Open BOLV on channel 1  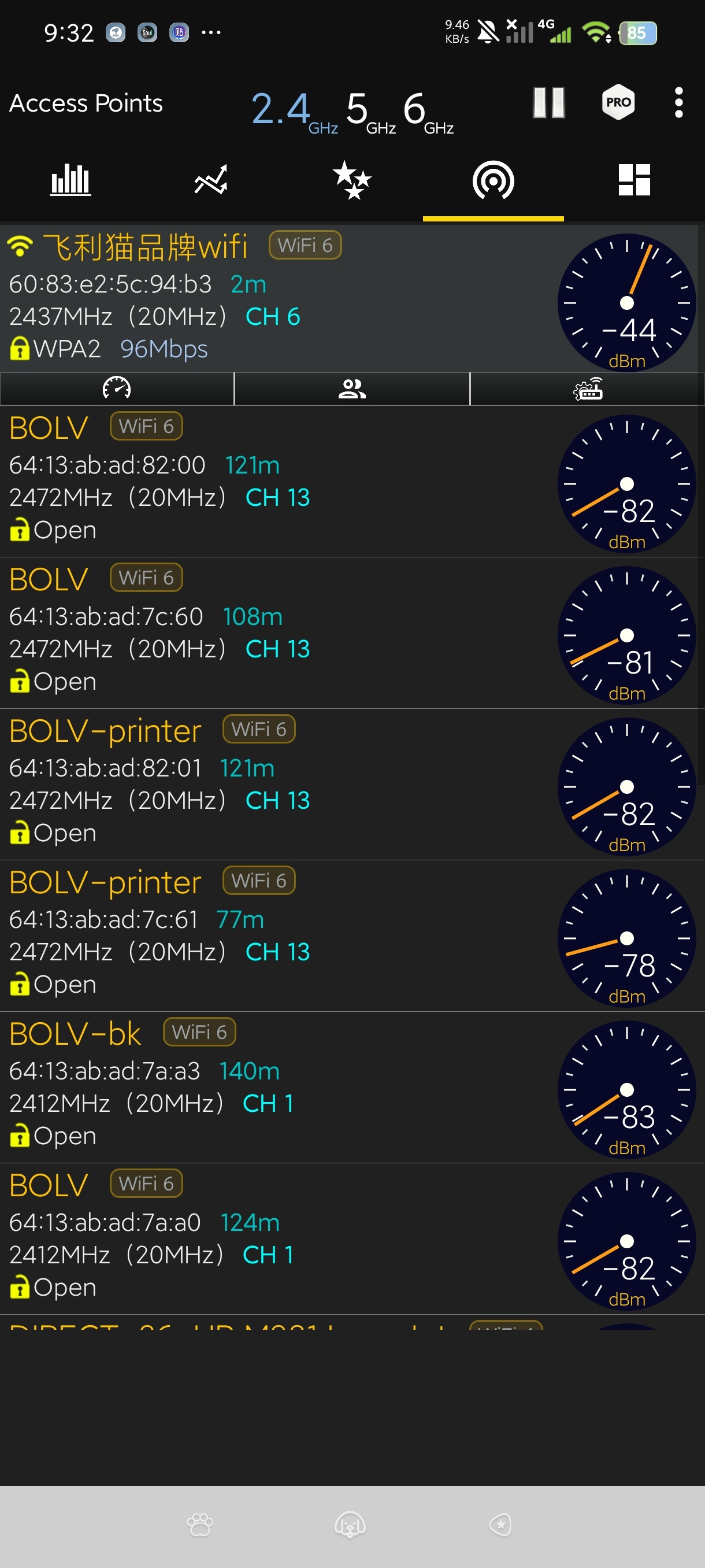(352, 1239)
